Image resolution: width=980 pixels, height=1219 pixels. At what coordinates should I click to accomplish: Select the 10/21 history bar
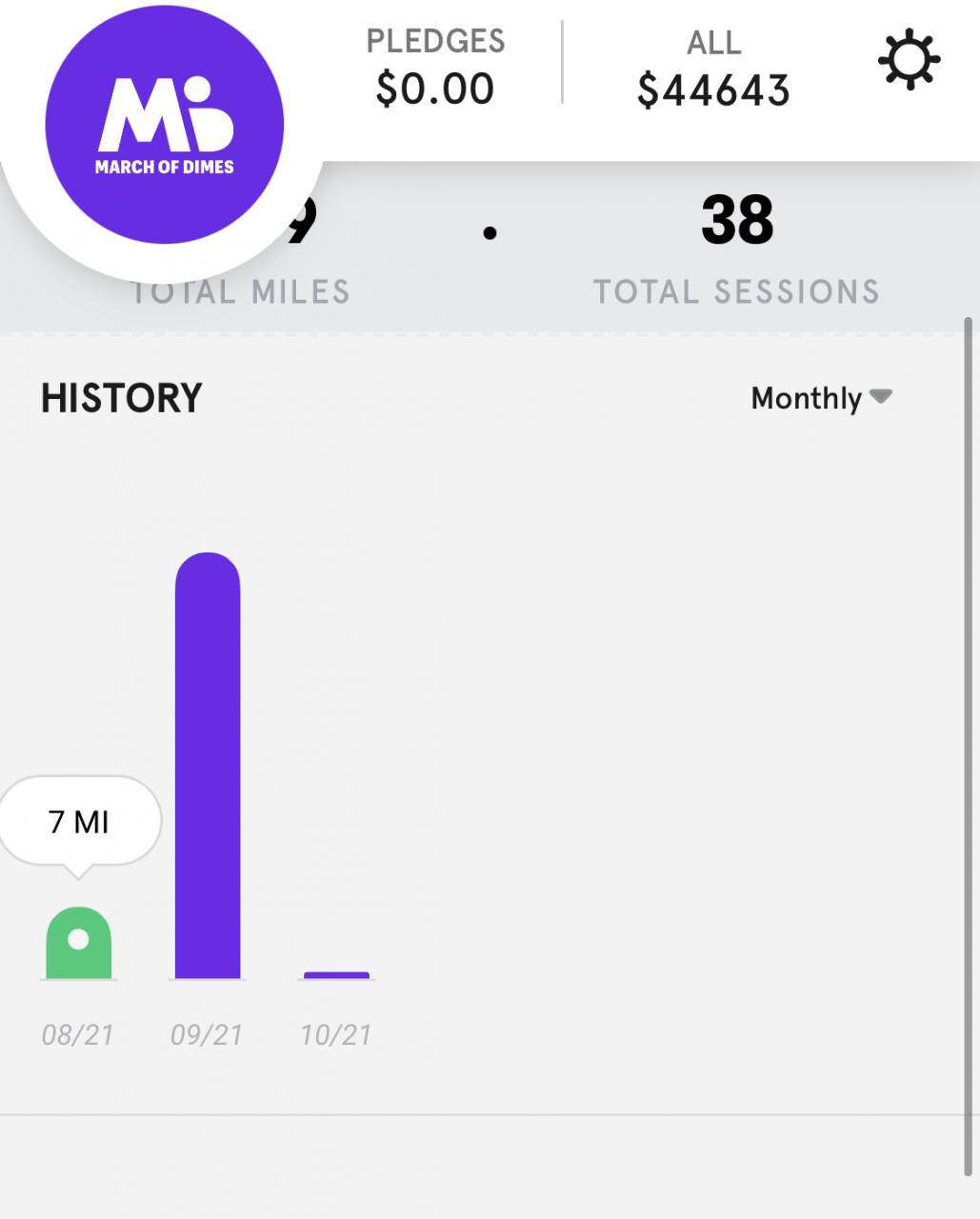click(x=336, y=974)
